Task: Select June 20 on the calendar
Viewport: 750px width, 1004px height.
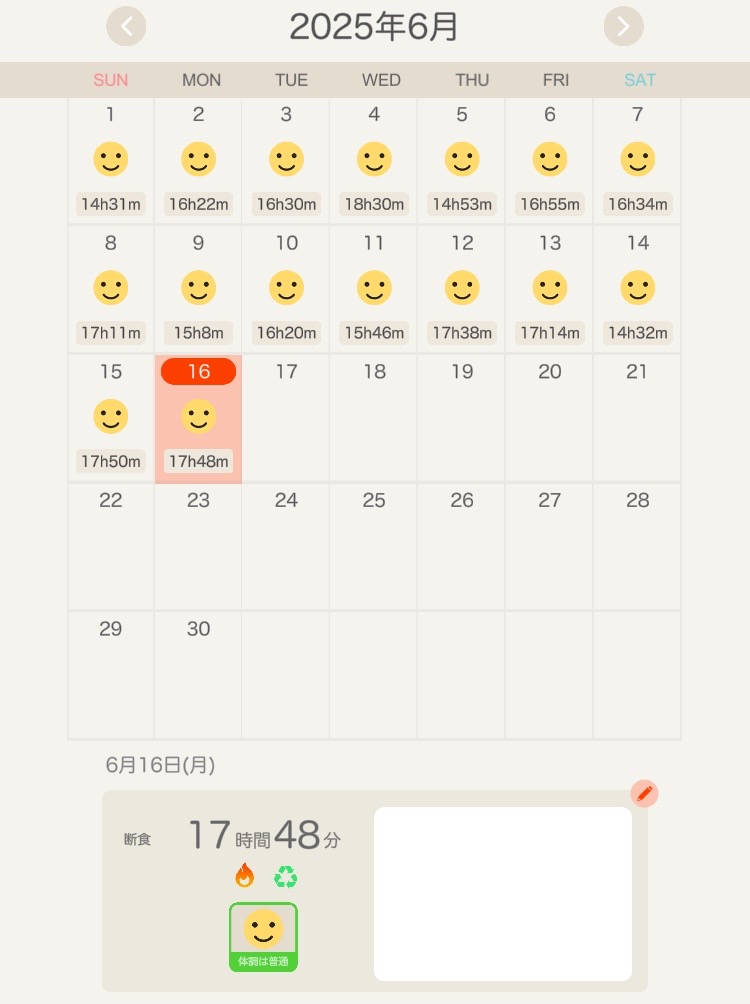Action: click(549, 418)
